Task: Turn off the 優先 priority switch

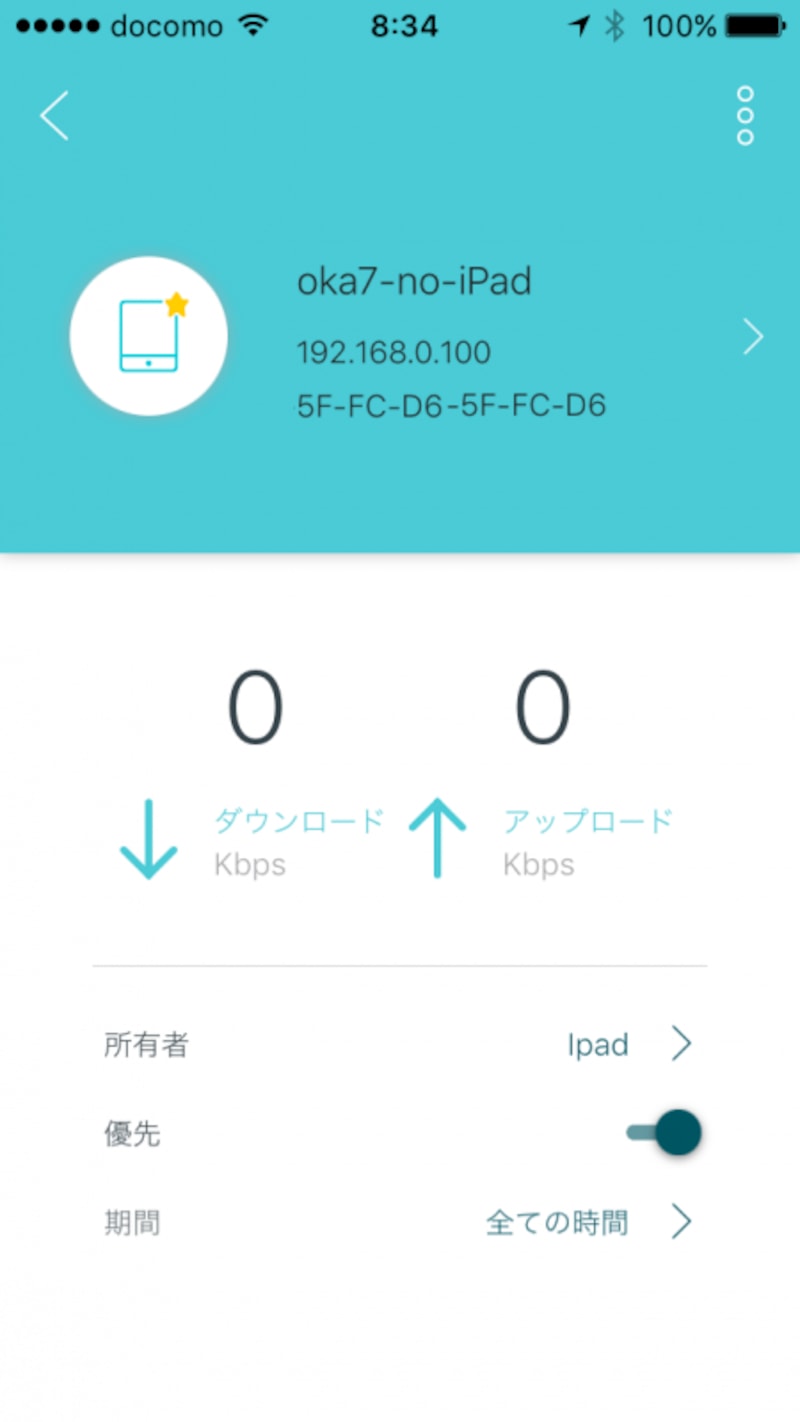Action: pyautogui.click(x=665, y=1133)
